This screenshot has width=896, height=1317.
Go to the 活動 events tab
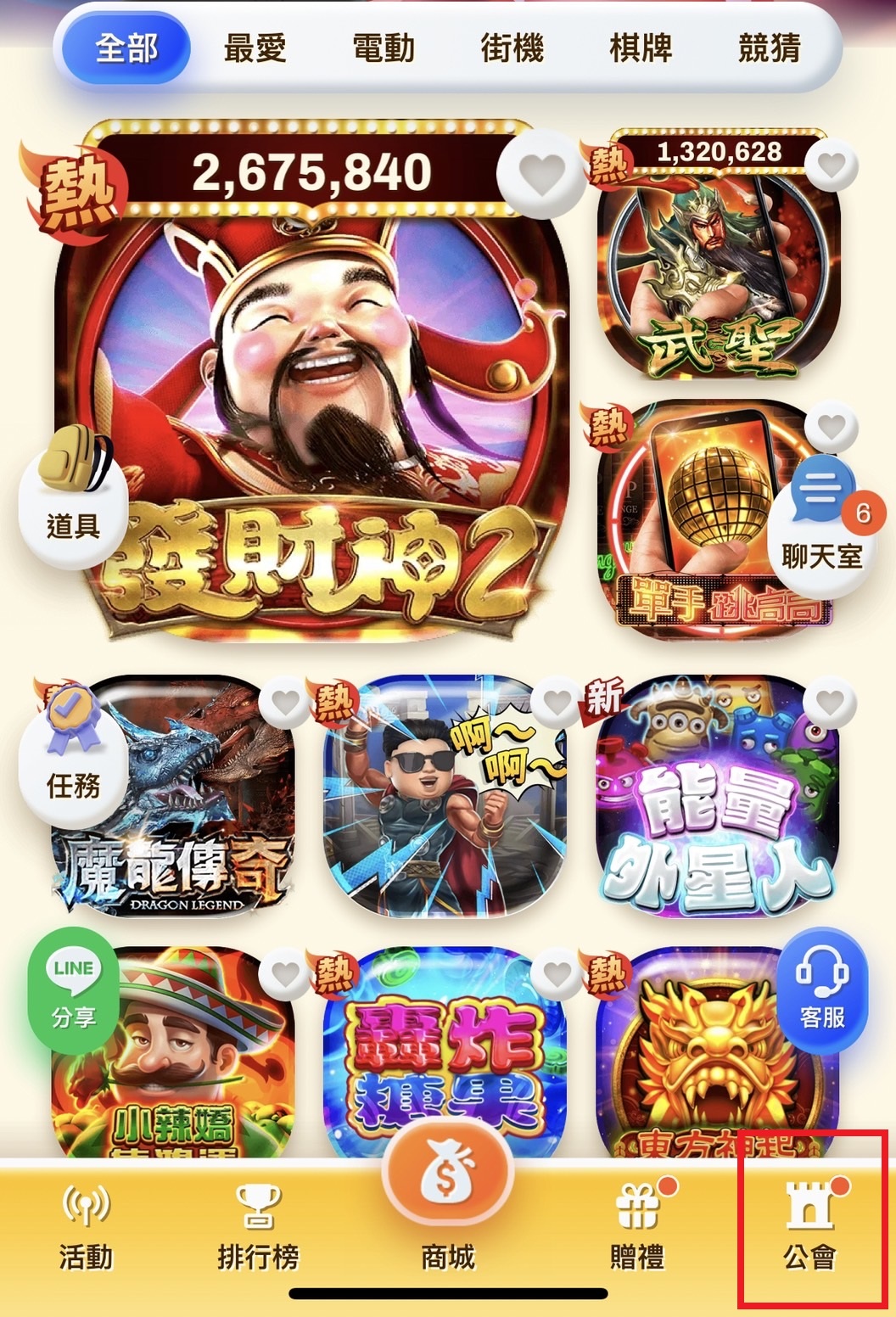point(86,1229)
